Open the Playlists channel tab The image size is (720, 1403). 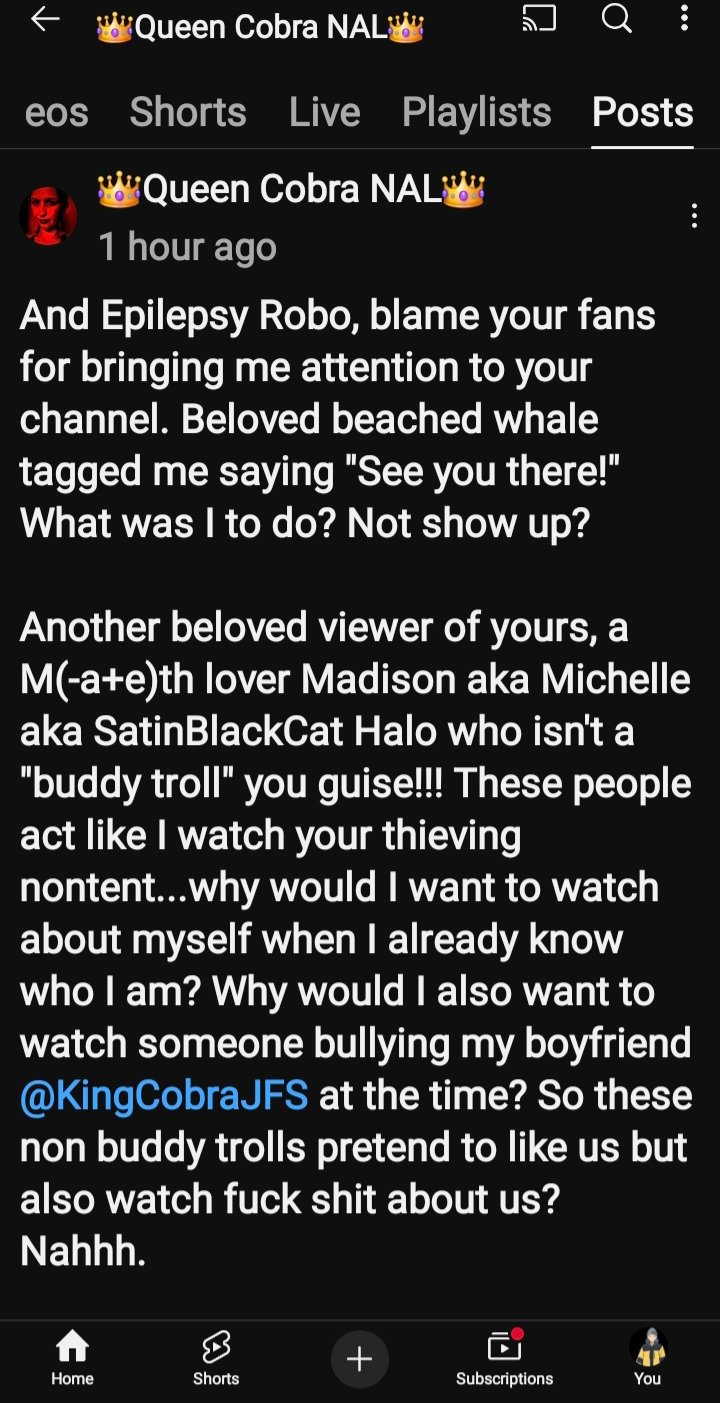(476, 112)
